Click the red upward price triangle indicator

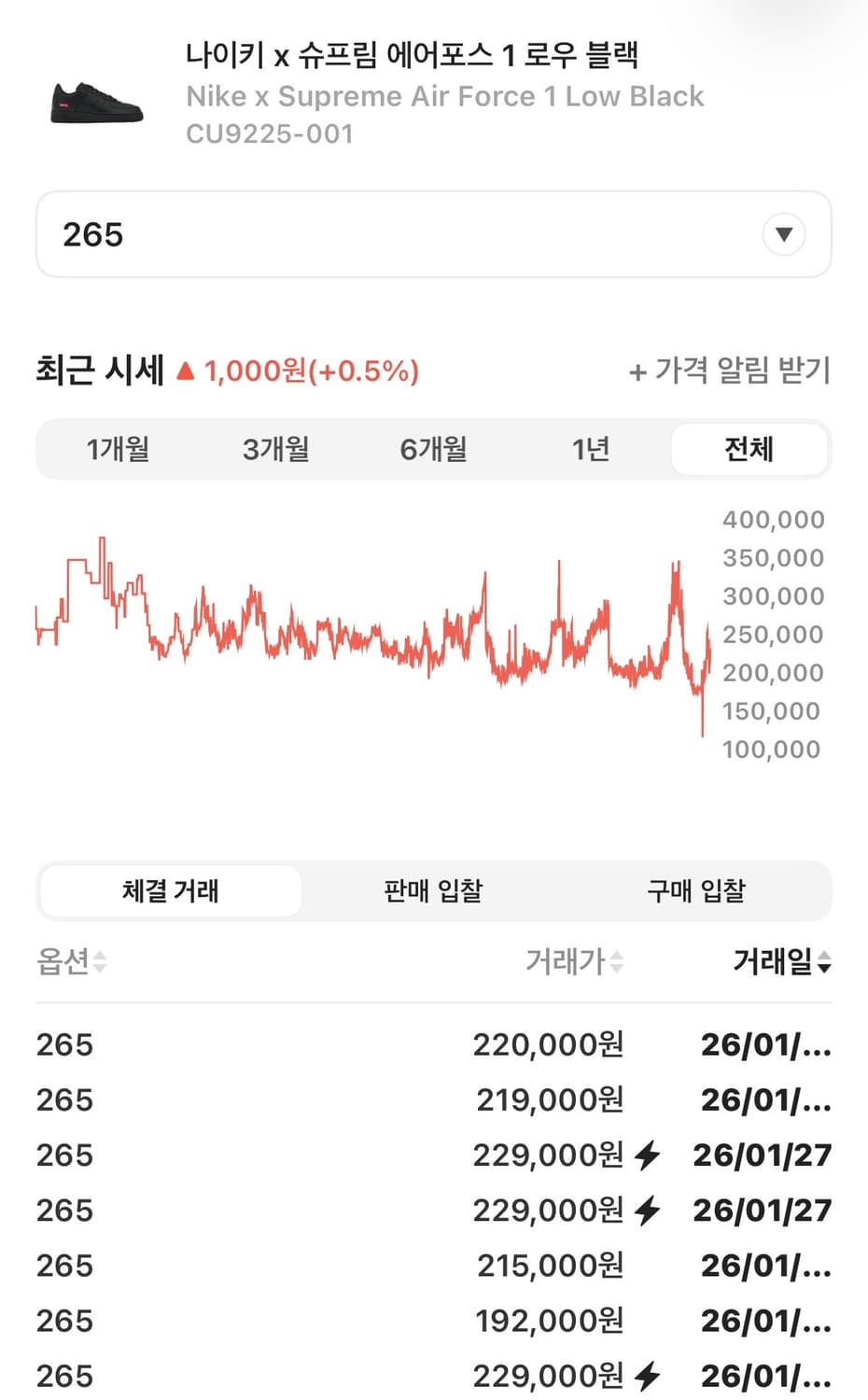188,371
